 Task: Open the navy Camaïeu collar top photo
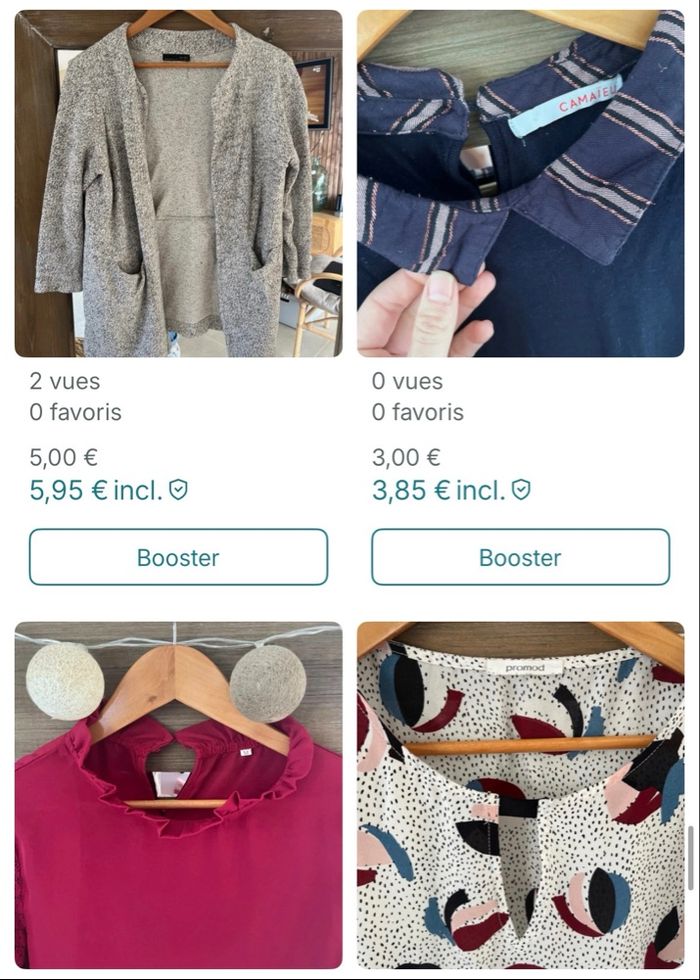point(520,183)
